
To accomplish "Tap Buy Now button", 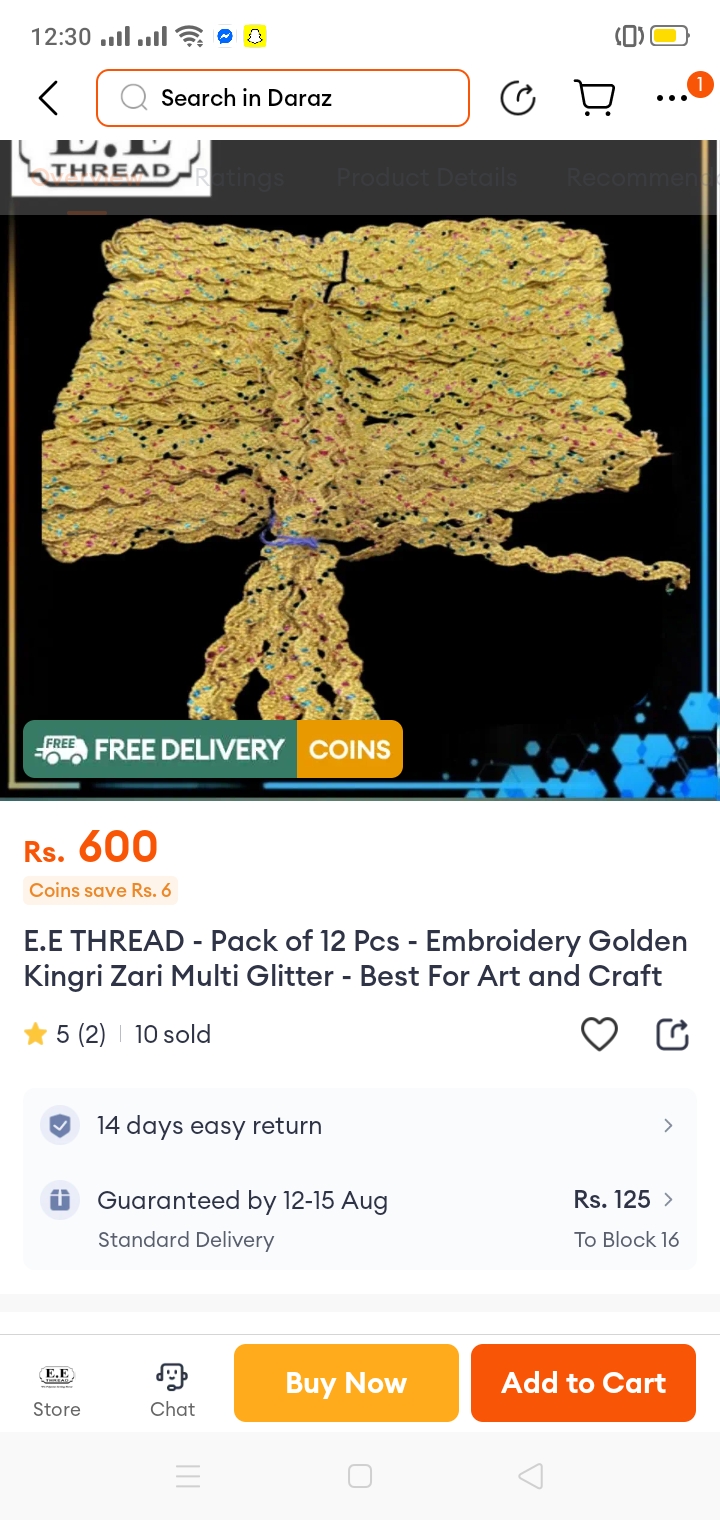I will click(x=346, y=1383).
